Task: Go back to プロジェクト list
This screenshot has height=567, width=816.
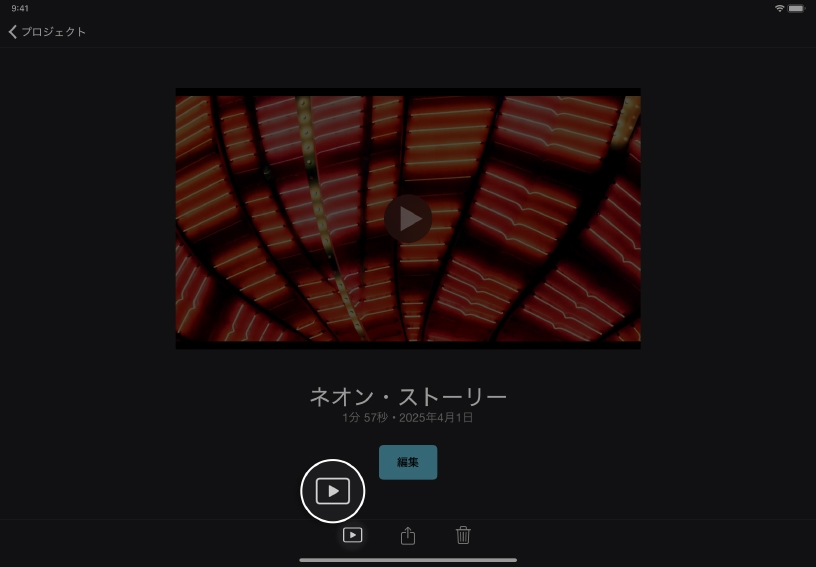Action: tap(47, 32)
